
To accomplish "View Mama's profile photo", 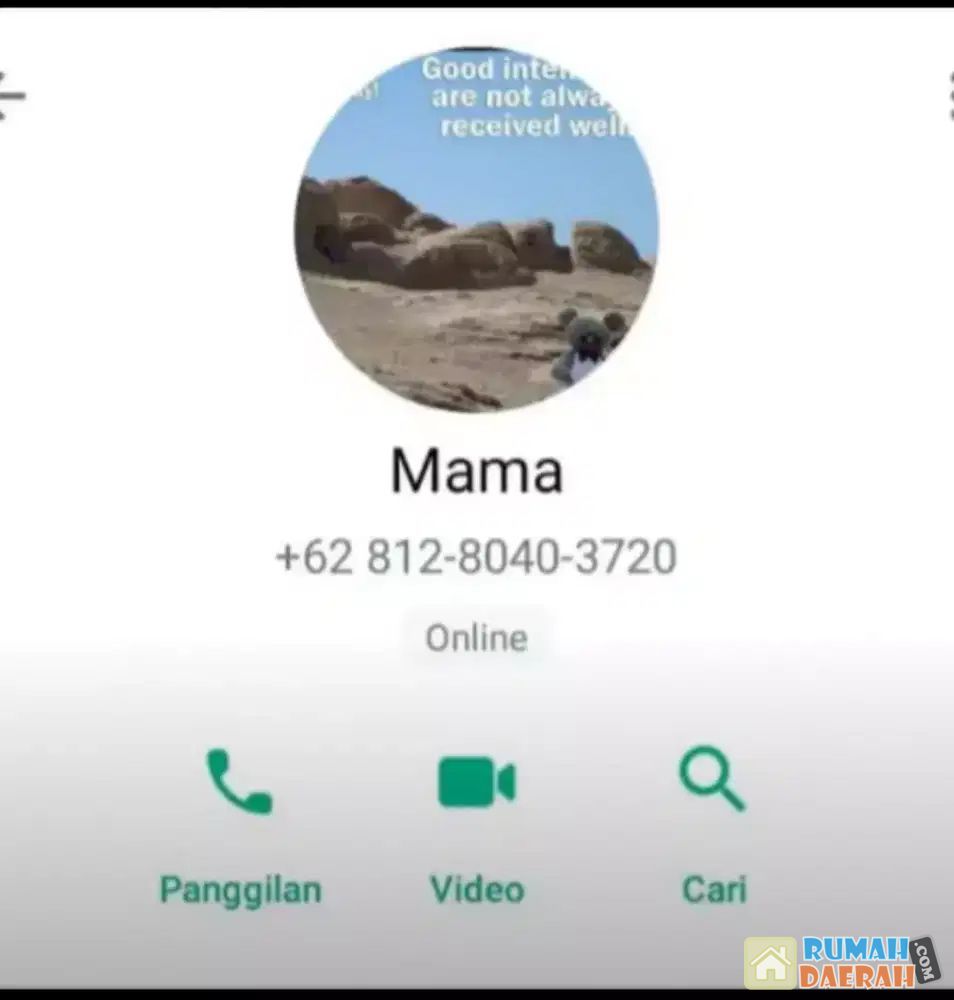I will pos(476,230).
